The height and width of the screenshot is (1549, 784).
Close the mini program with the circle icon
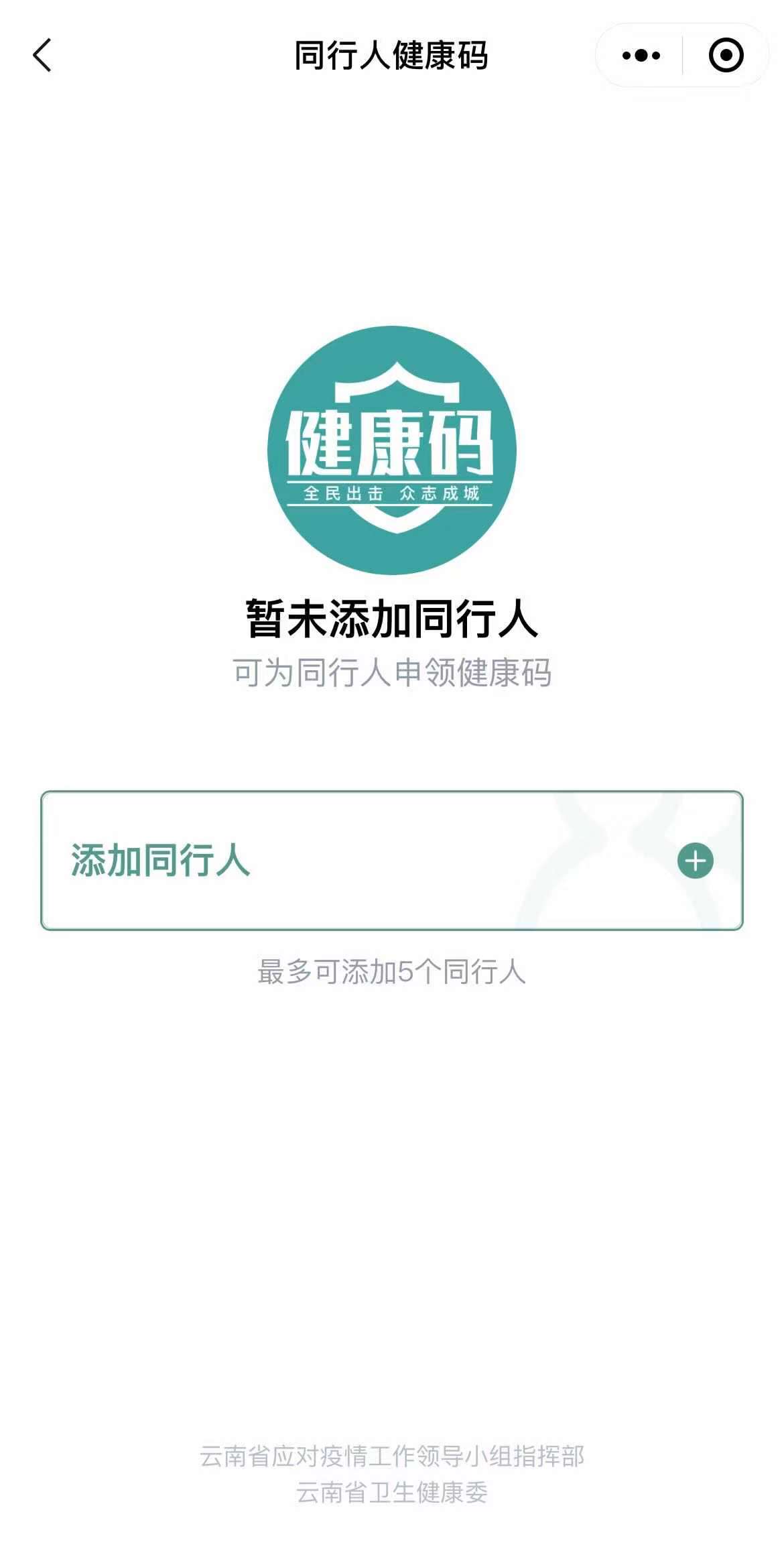point(726,56)
